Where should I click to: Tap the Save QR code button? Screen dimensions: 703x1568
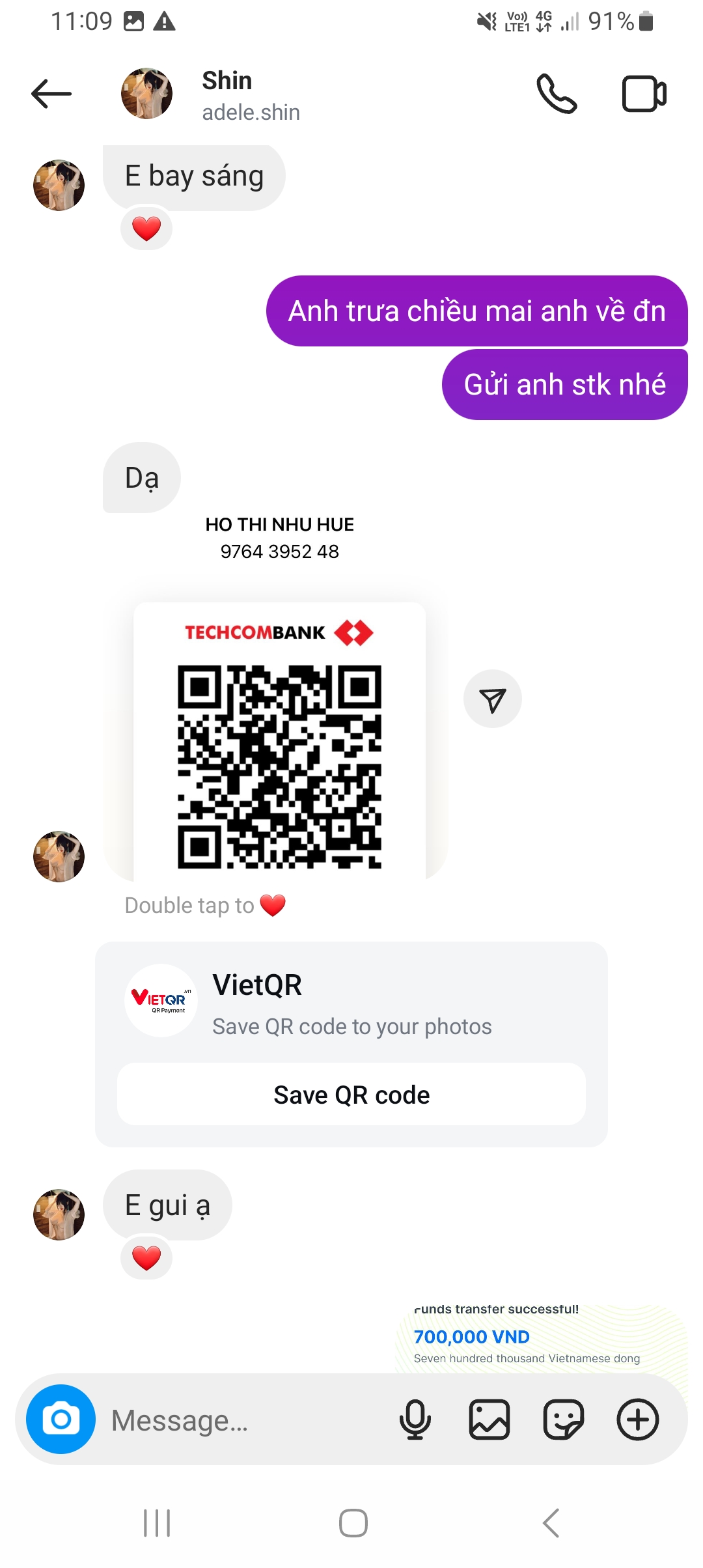click(351, 1095)
